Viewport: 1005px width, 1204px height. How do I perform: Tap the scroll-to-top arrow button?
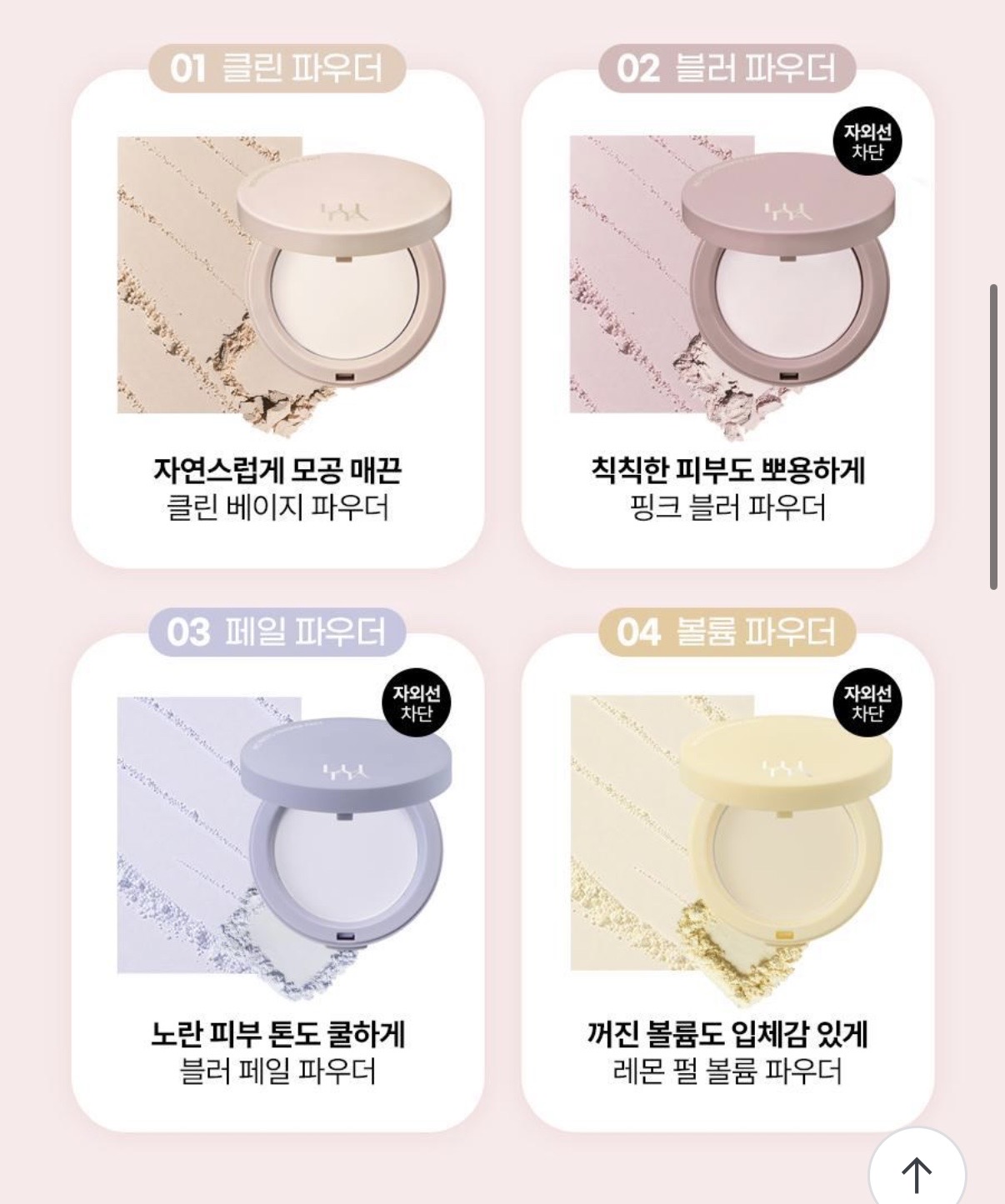(917, 1171)
